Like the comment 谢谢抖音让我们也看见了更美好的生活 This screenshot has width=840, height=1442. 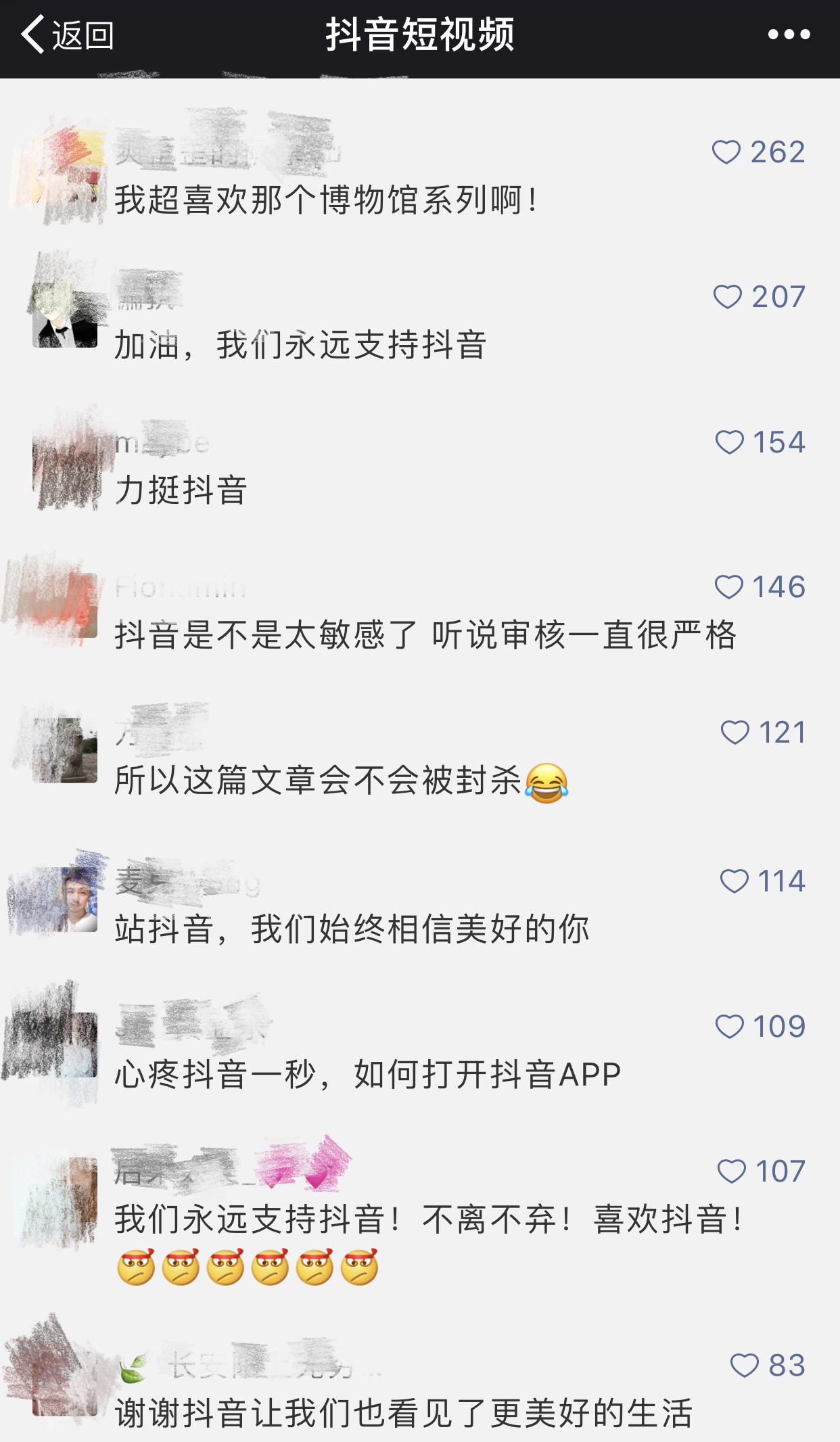click(745, 1366)
